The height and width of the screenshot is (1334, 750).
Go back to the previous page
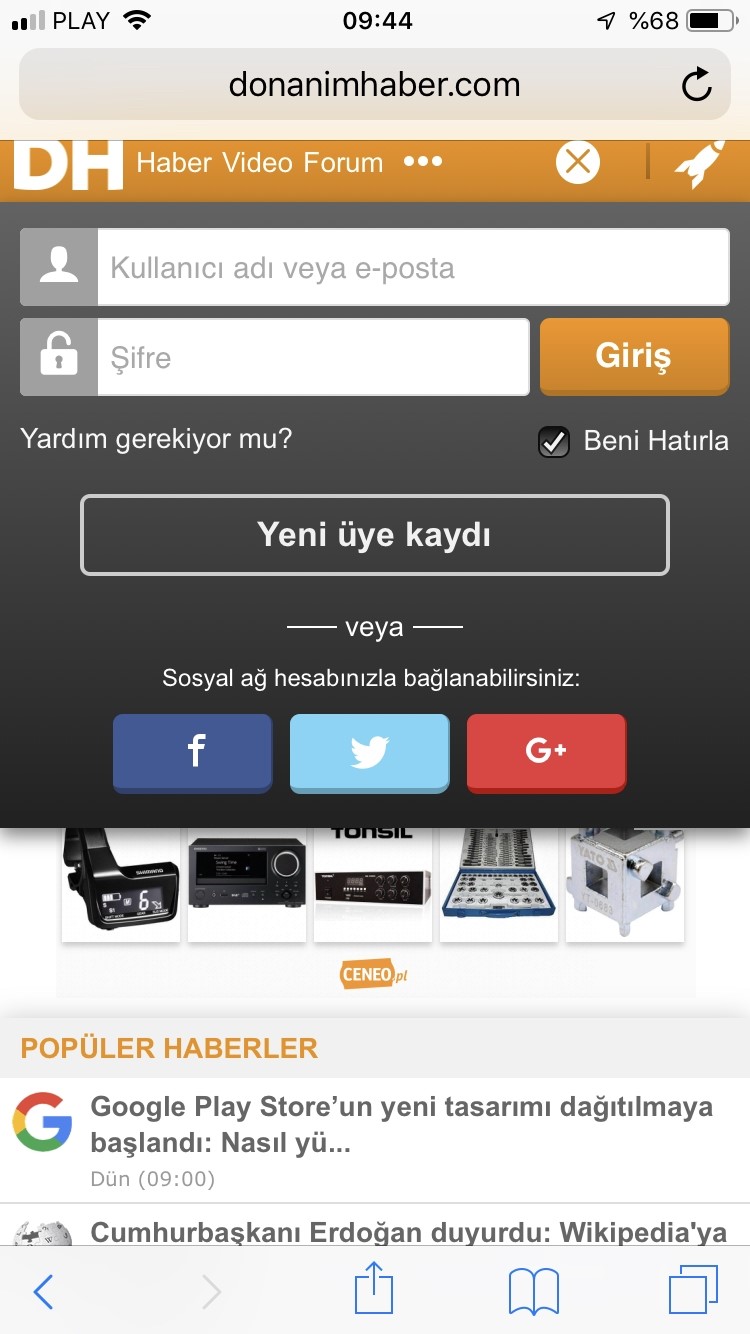coord(43,1292)
